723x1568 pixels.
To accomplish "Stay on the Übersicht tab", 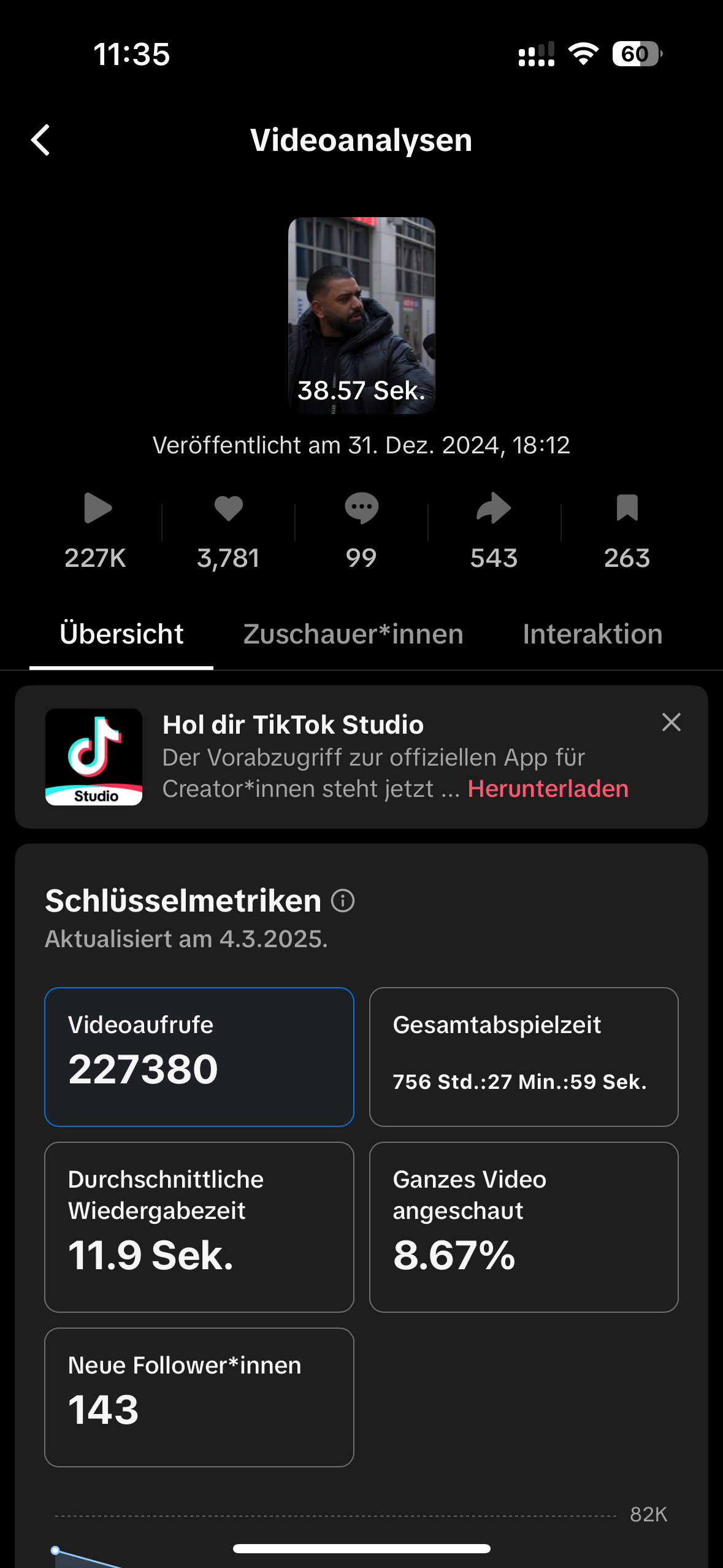I will (x=121, y=634).
